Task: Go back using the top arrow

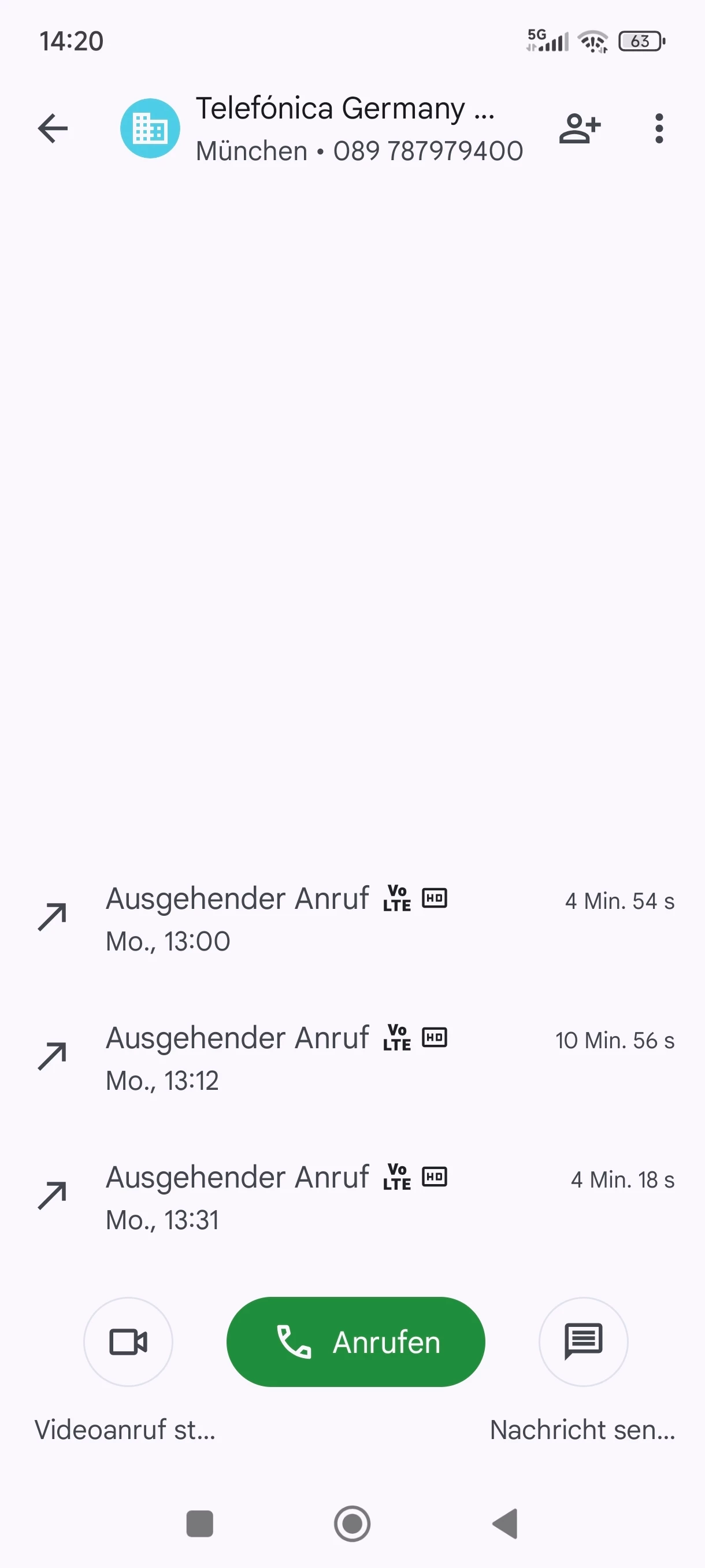Action: pos(53,128)
